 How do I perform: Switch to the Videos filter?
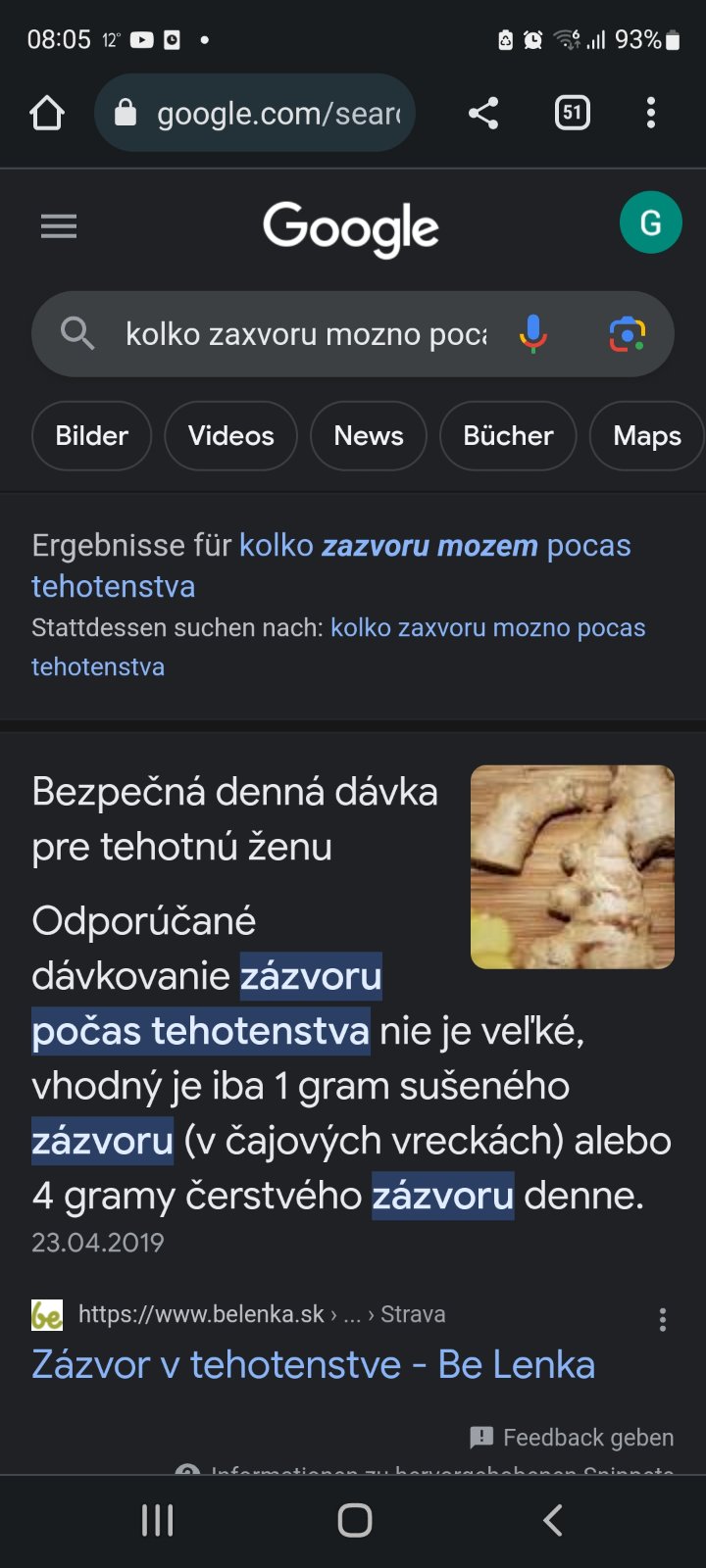click(x=231, y=436)
